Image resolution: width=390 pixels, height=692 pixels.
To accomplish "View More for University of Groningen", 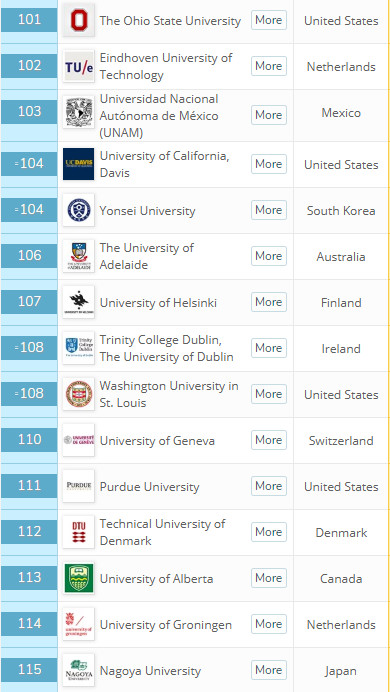I will click(269, 624).
